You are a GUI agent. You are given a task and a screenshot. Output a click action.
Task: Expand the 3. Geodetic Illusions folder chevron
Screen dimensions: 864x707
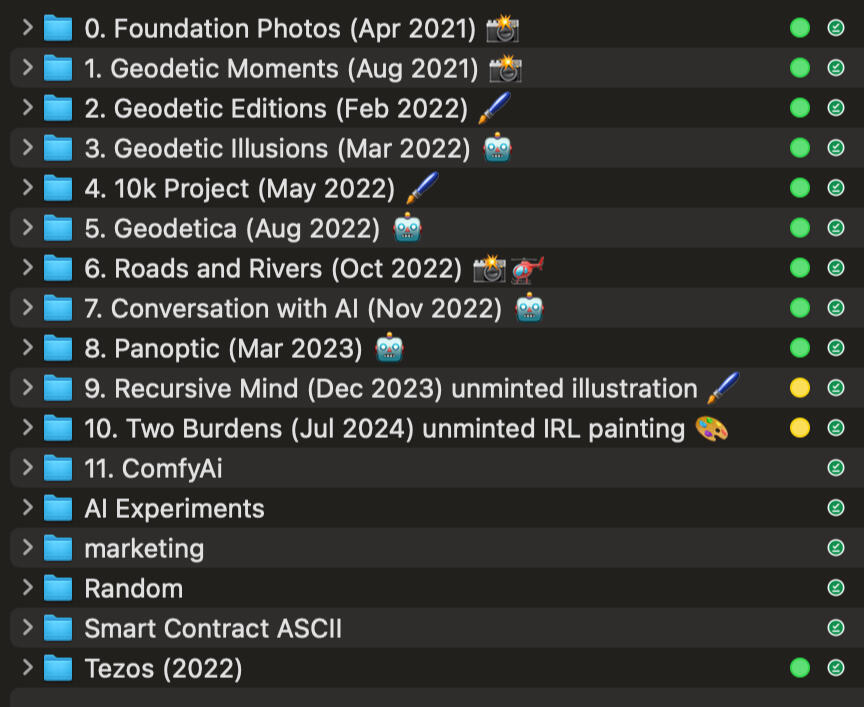click(27, 148)
